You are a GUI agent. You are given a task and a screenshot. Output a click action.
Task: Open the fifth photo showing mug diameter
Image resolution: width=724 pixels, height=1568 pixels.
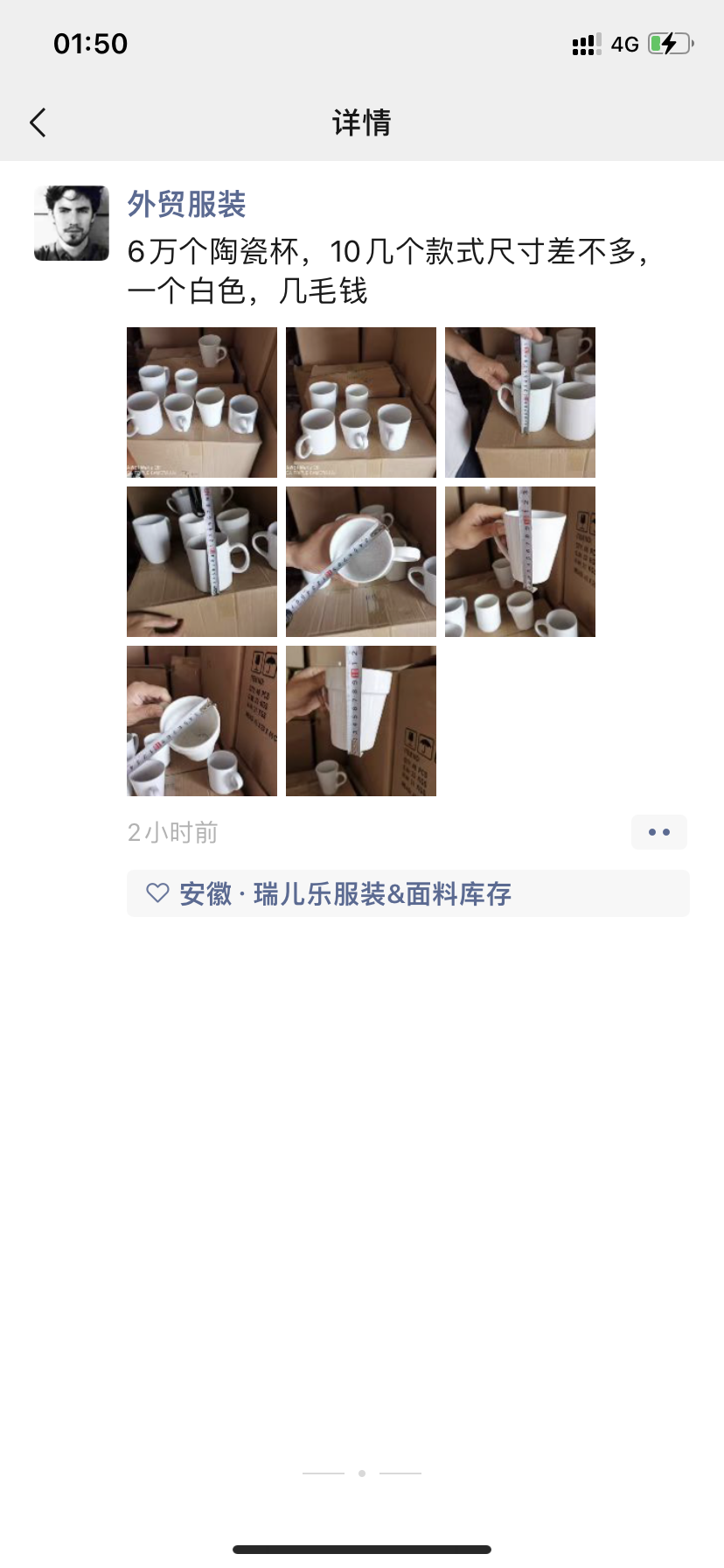pos(361,562)
